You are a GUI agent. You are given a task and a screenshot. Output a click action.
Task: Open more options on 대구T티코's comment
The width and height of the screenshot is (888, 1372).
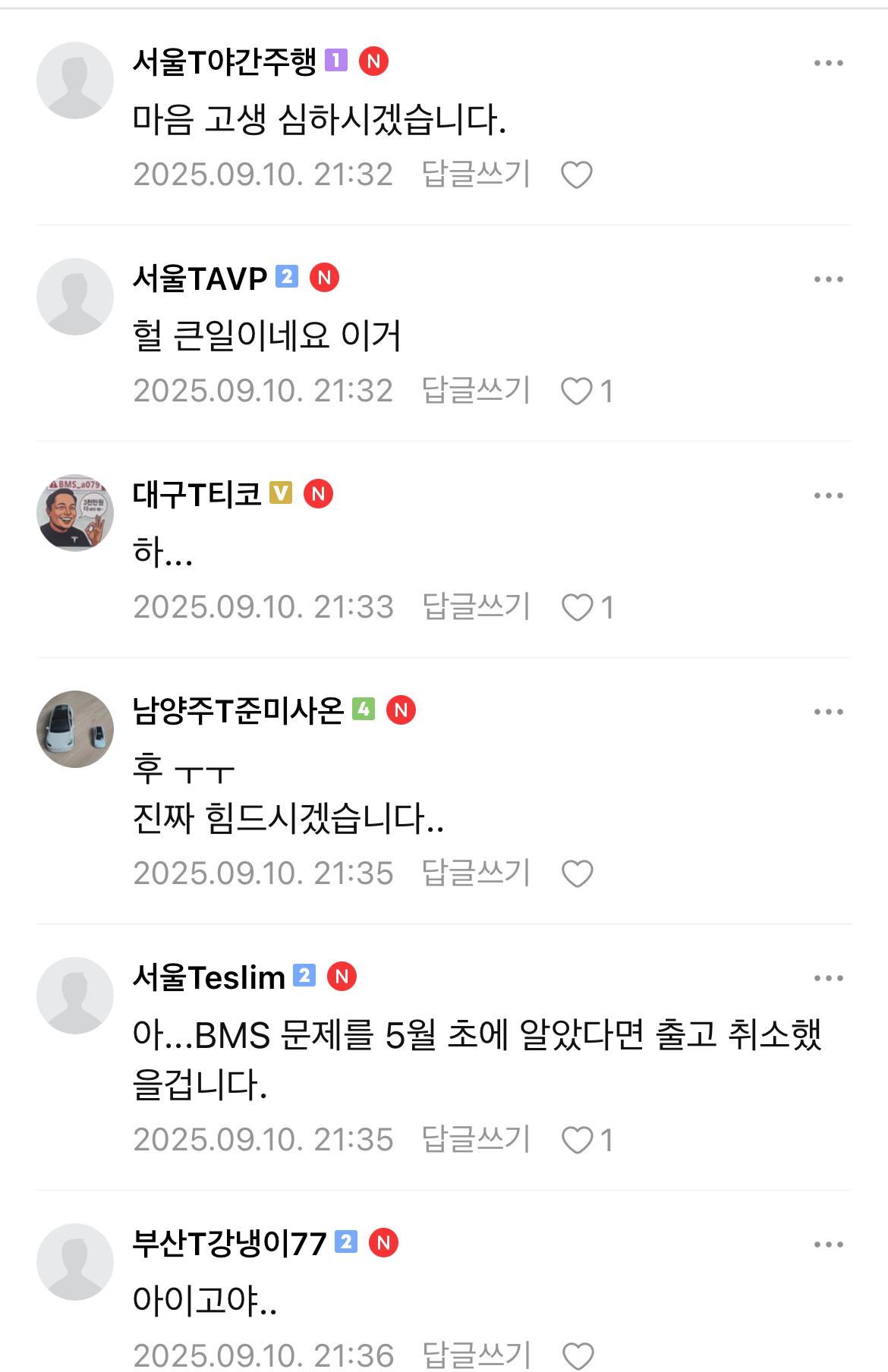(828, 496)
